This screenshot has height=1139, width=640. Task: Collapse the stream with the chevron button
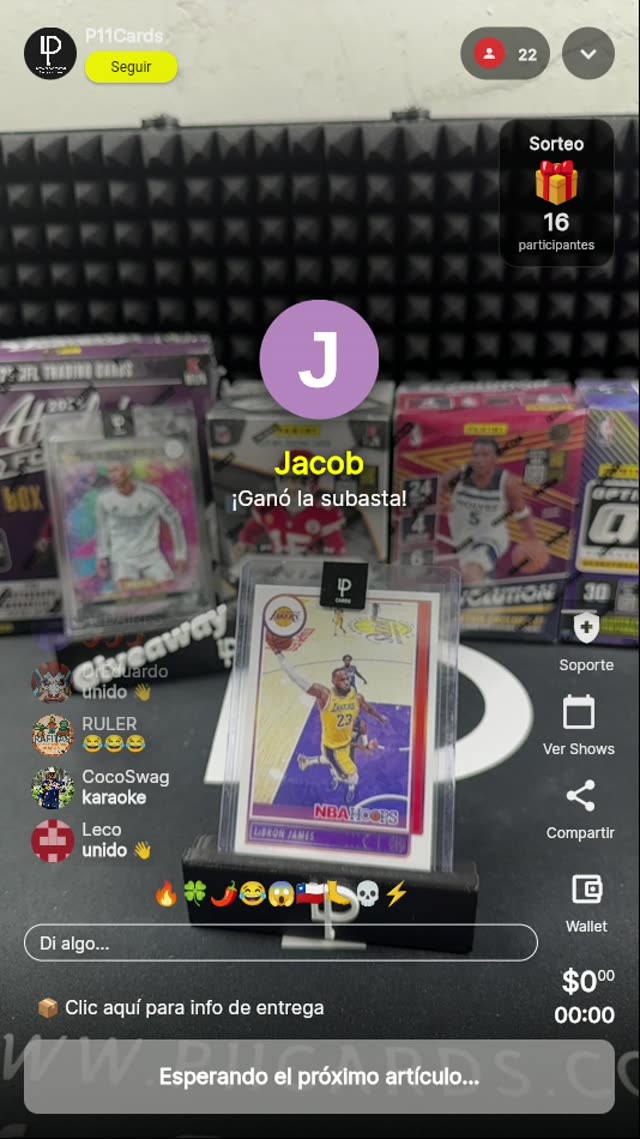coord(588,54)
